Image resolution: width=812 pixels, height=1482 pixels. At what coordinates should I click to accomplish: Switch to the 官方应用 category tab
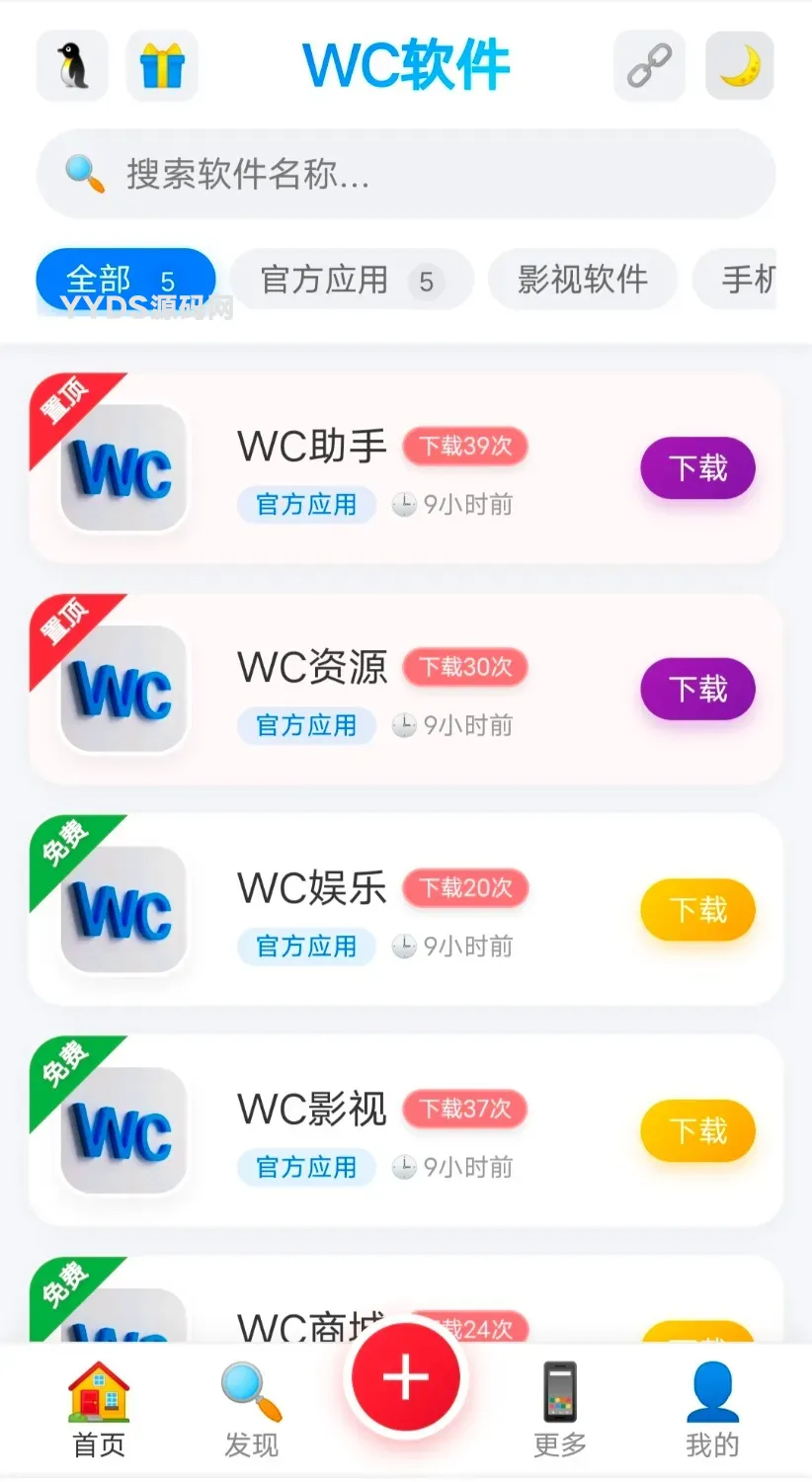click(x=352, y=280)
